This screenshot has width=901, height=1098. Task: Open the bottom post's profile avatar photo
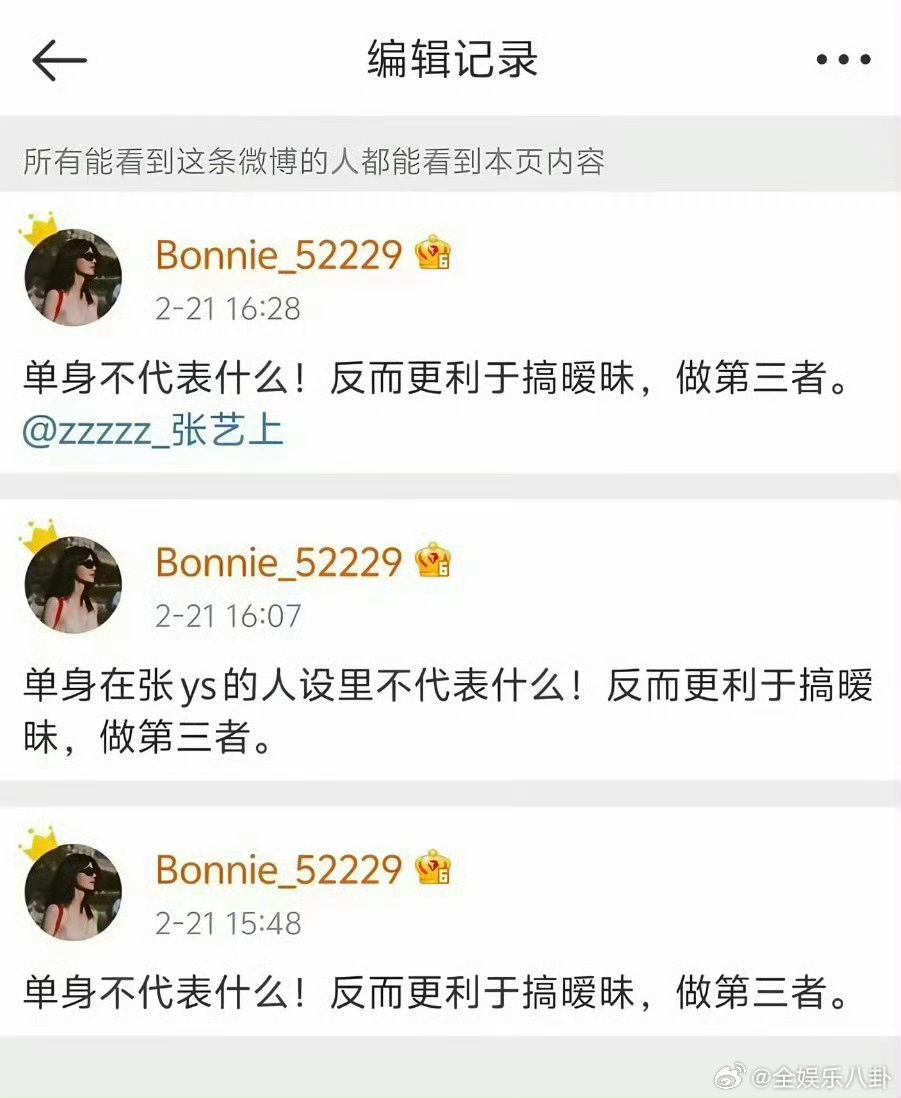(x=72, y=890)
